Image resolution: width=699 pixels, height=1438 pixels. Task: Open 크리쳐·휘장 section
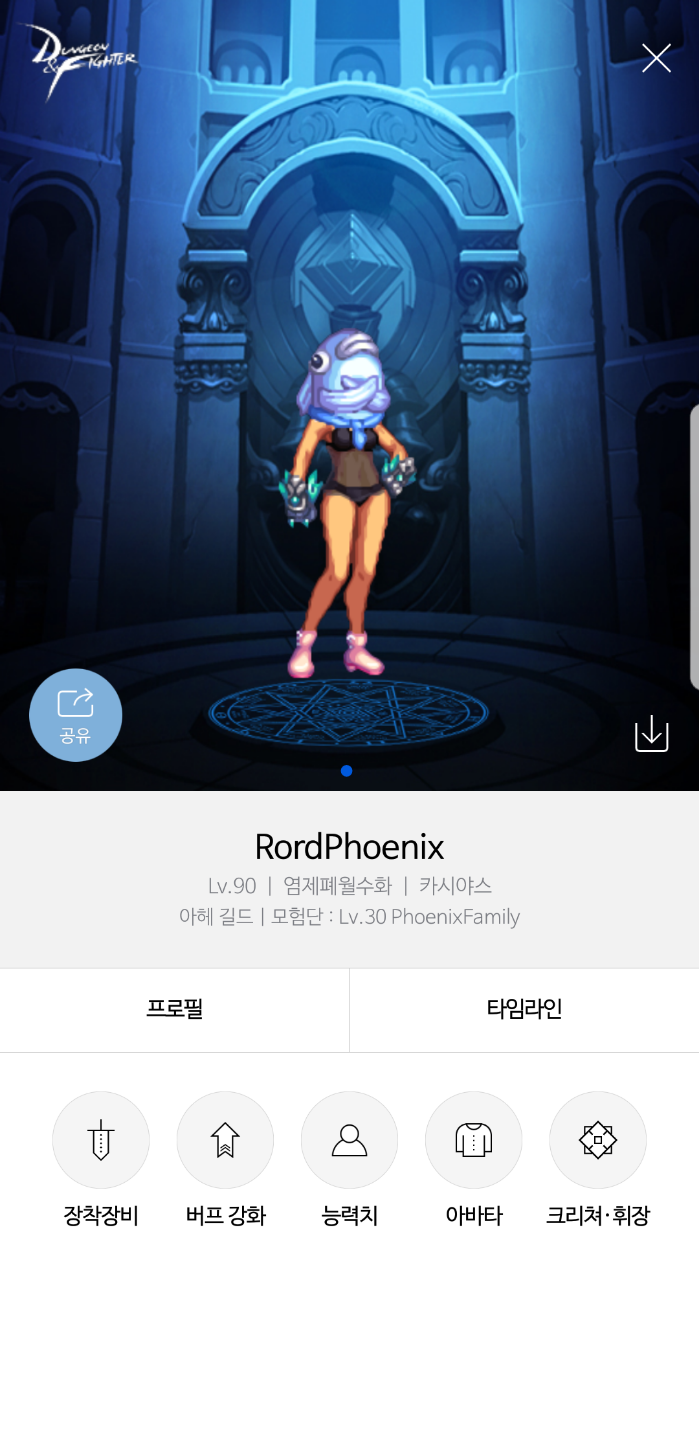pyautogui.click(x=598, y=1140)
